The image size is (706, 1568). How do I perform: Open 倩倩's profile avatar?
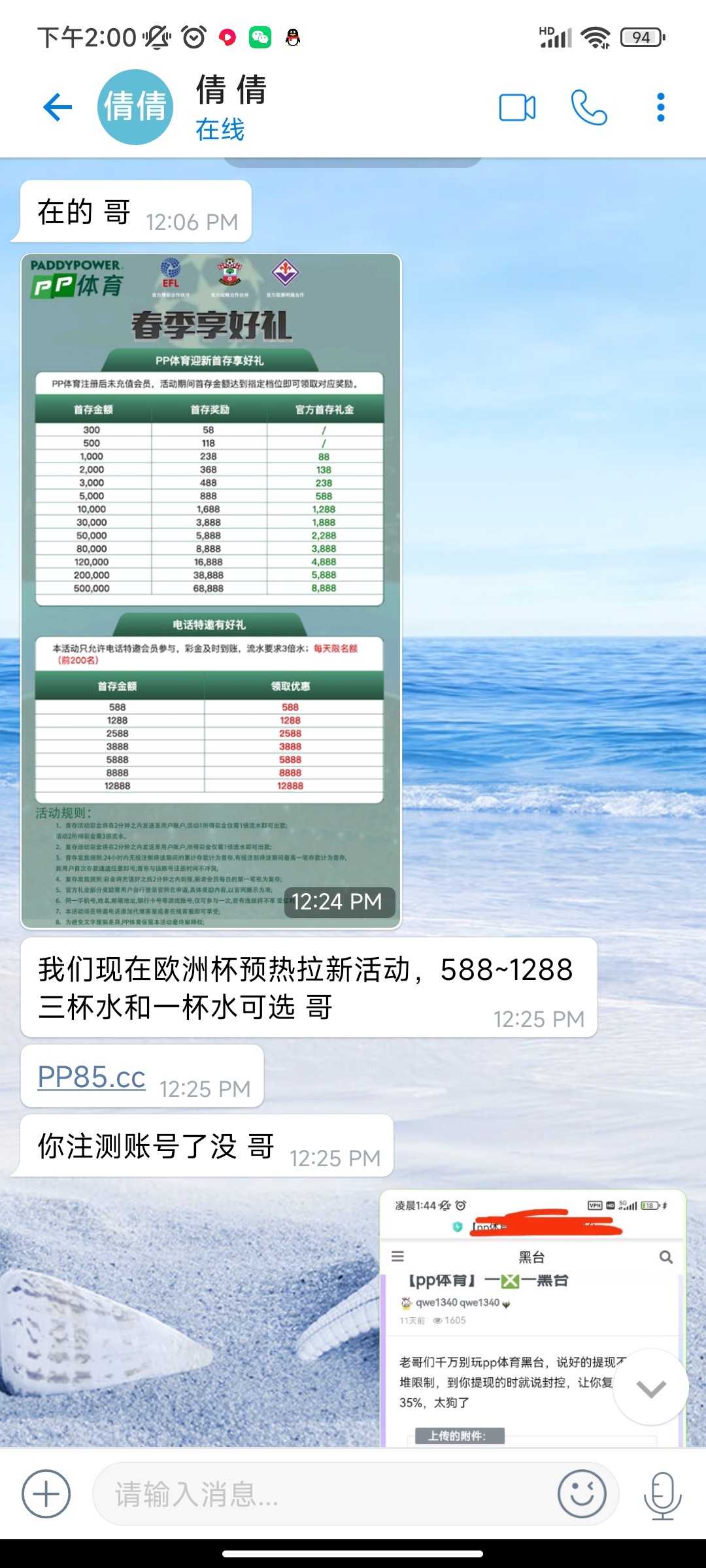coord(135,107)
